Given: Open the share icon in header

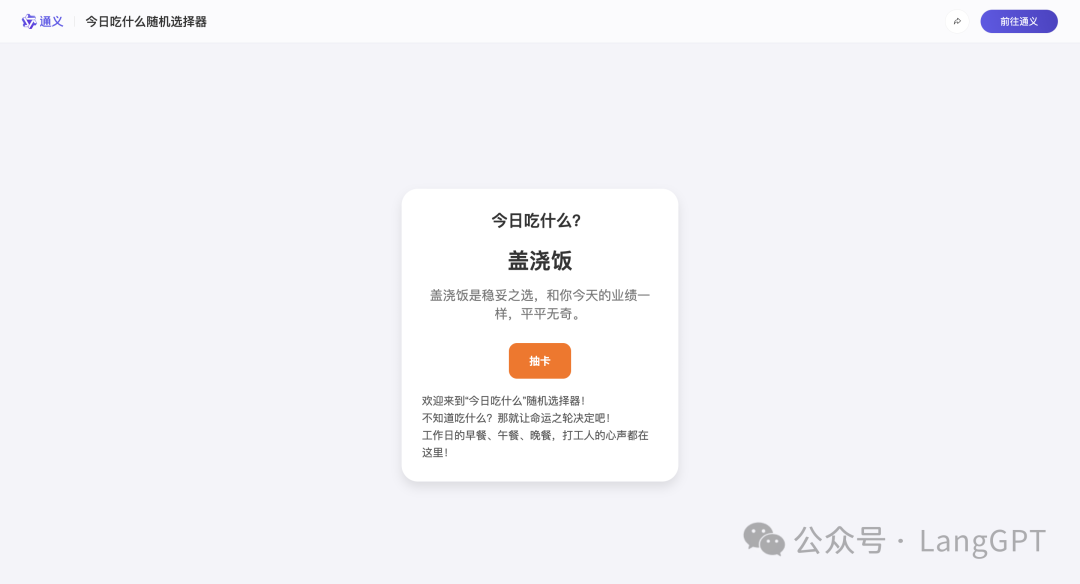Looking at the screenshot, I should tap(957, 21).
